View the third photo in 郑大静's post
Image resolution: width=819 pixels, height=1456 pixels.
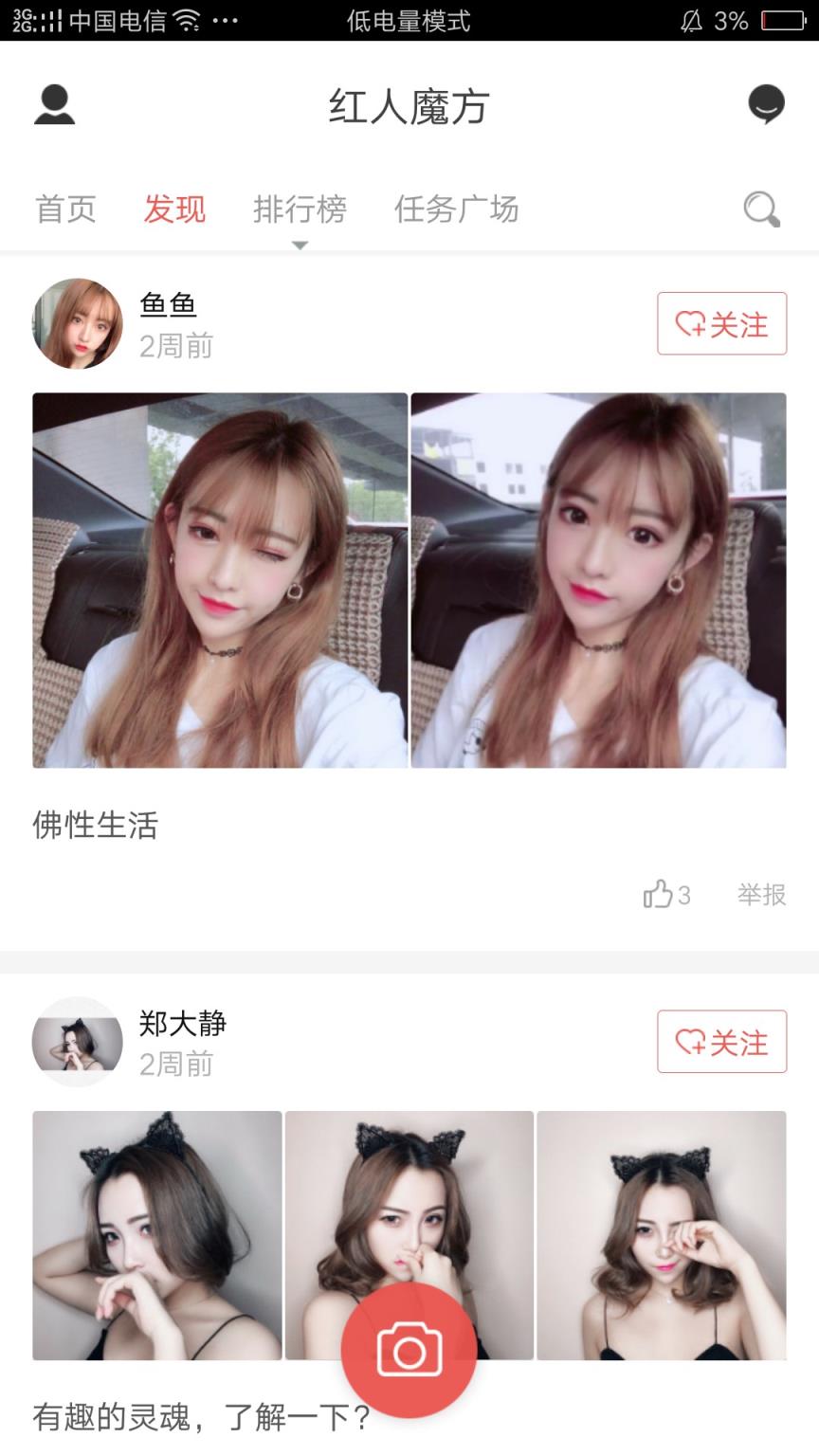pyautogui.click(x=662, y=1235)
